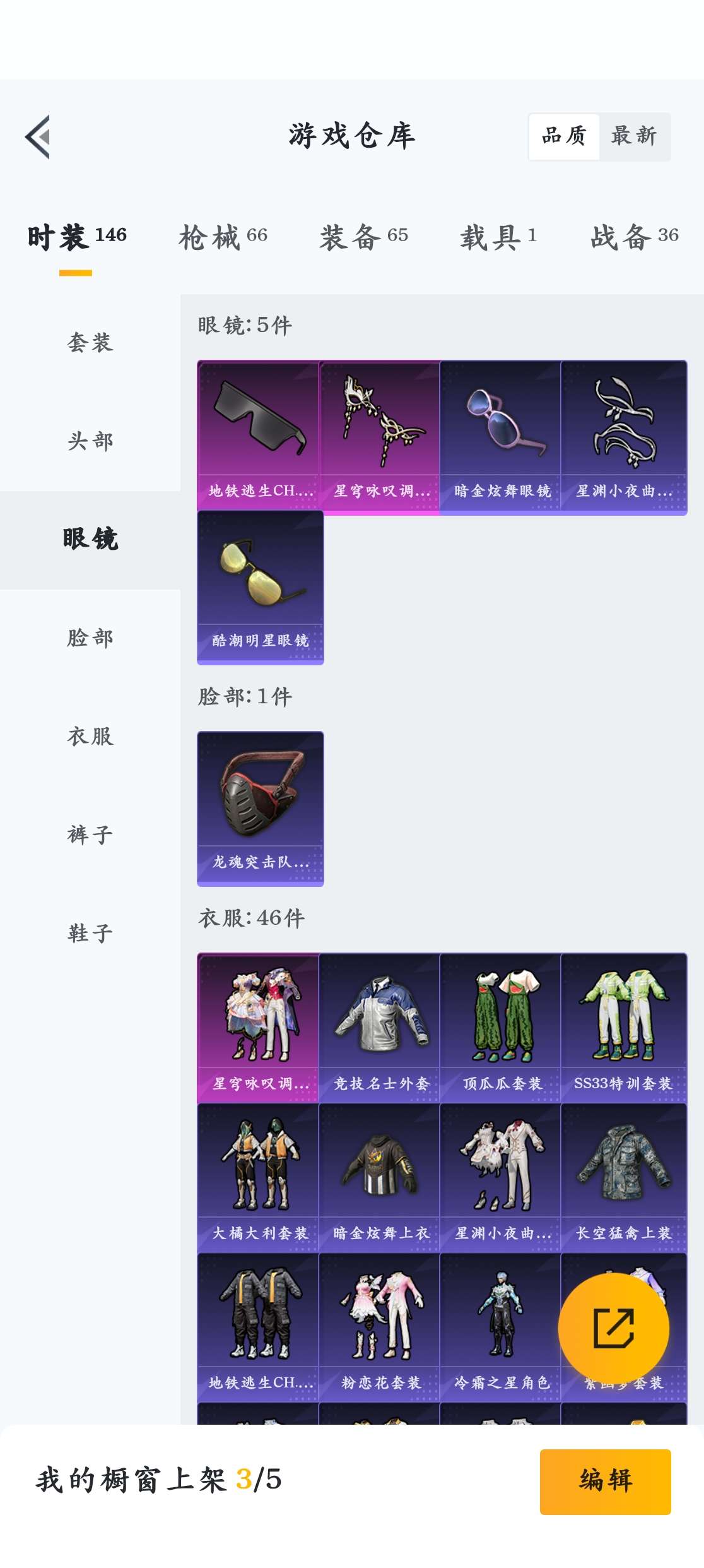Screen dimensions: 704x1568
Task: Jump to the 衣服 category
Action: click(x=90, y=737)
